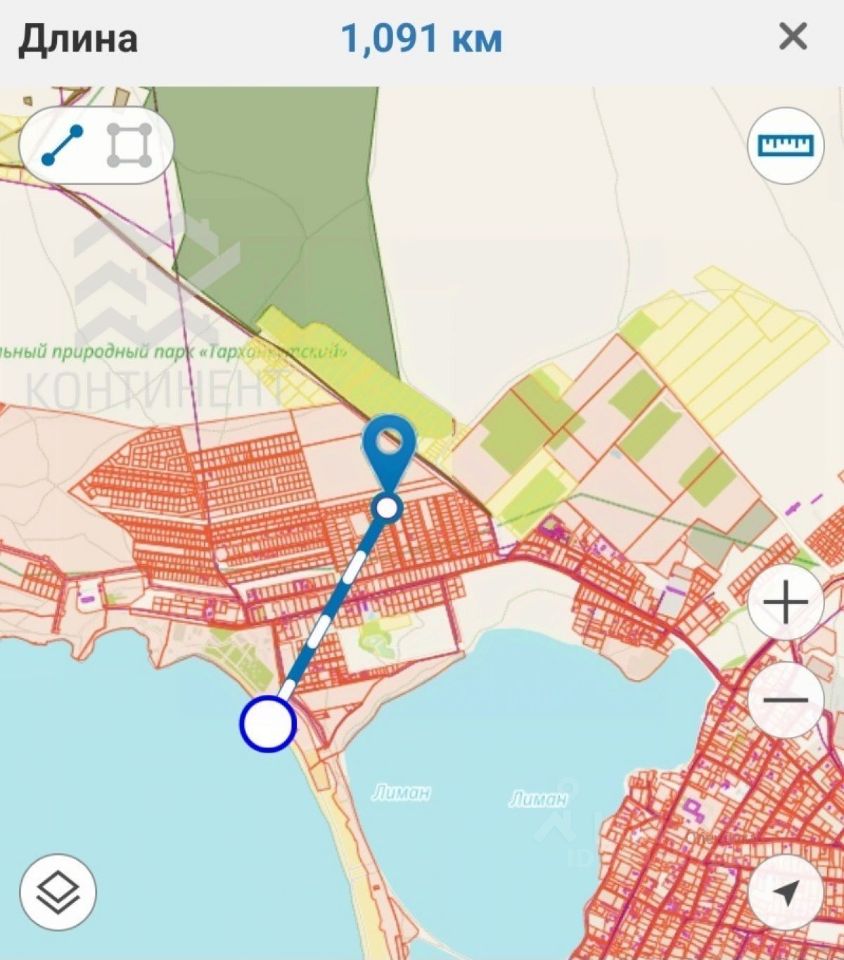The image size is (844, 960).
Task: Toggle the ruler measurement tool
Action: pyautogui.click(x=786, y=146)
